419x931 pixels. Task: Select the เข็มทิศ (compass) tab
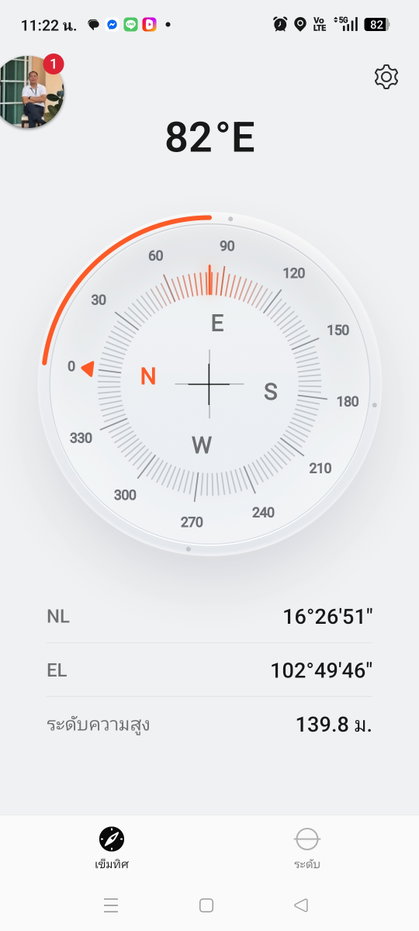[112, 848]
